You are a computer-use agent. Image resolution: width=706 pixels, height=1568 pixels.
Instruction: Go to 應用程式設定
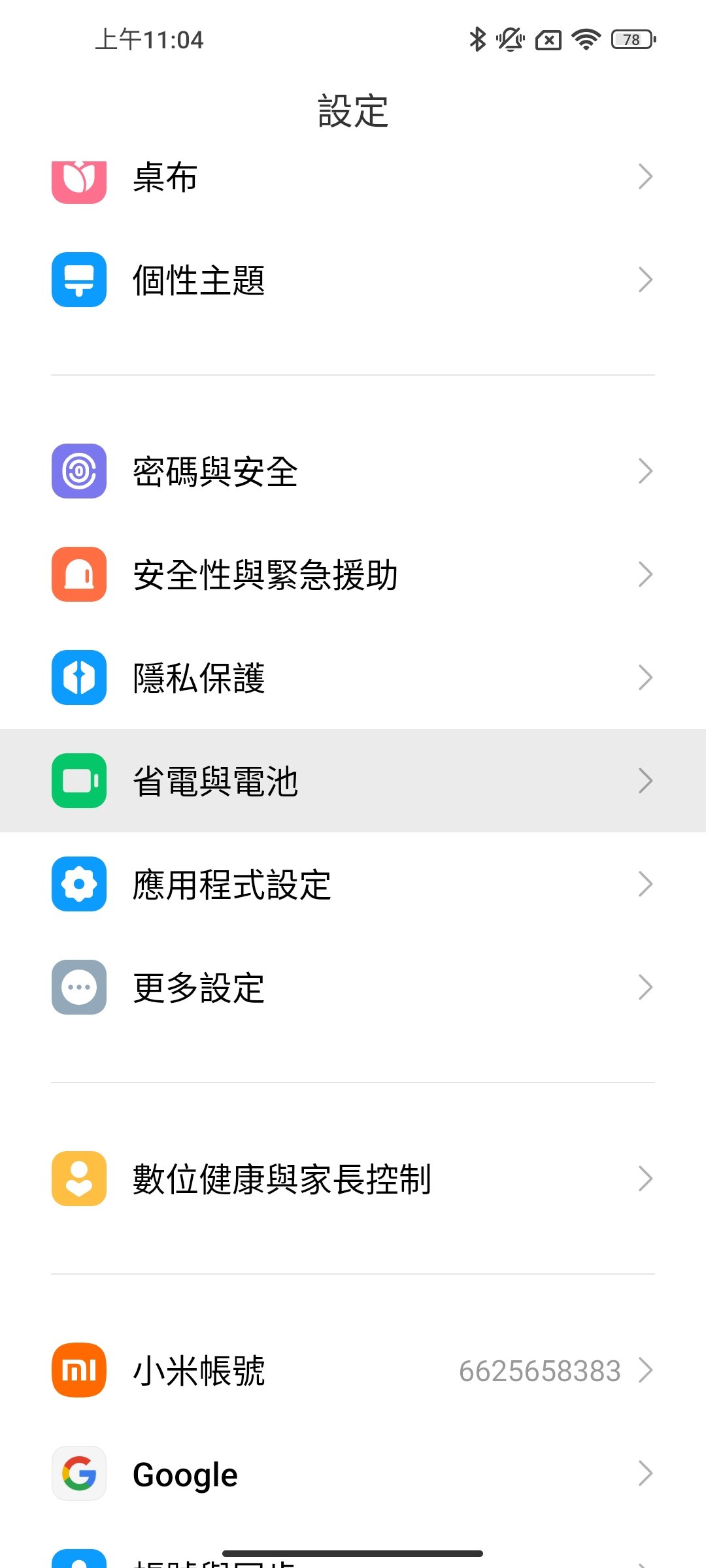click(353, 884)
